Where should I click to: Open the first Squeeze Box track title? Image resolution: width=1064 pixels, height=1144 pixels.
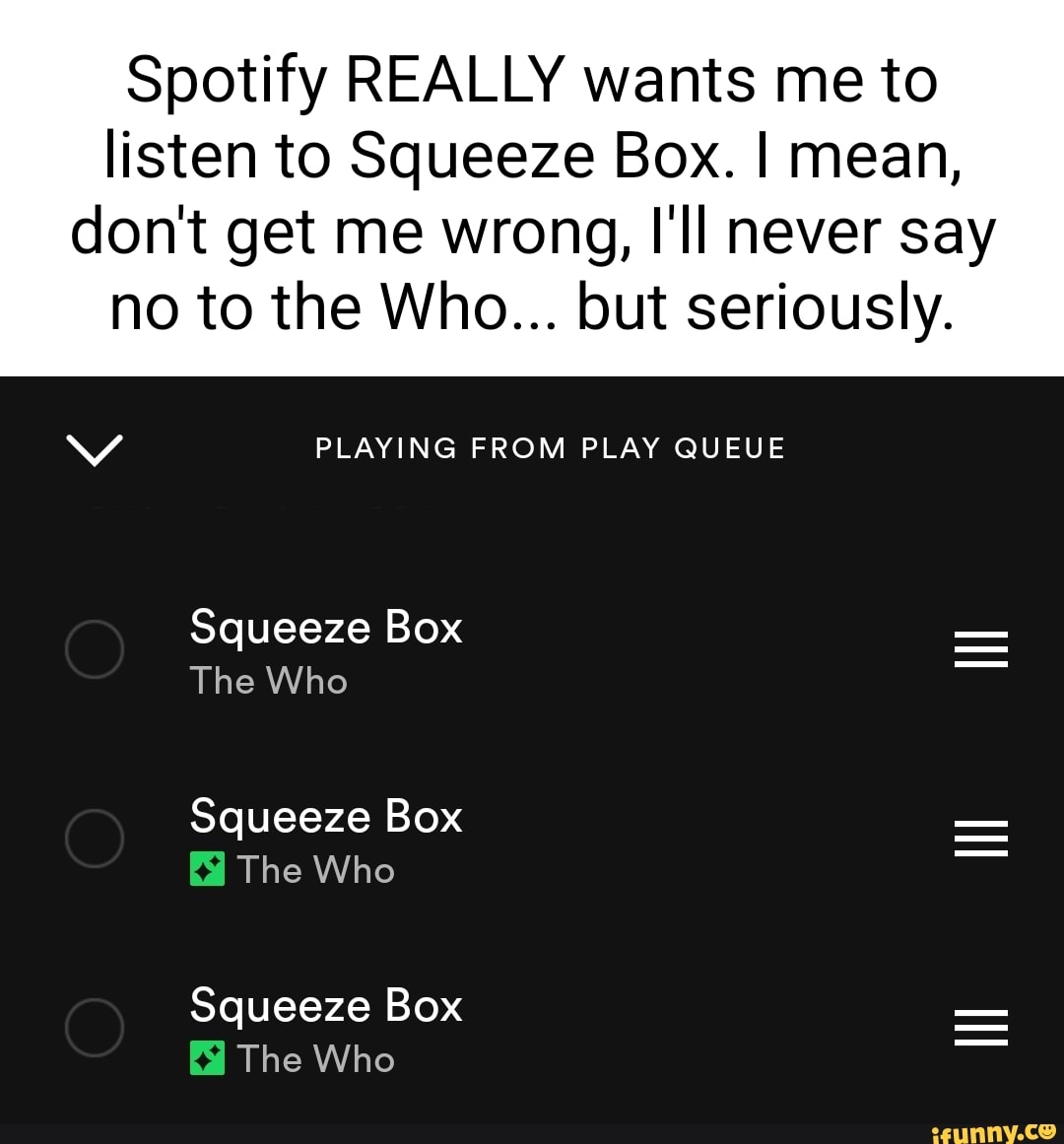(326, 627)
